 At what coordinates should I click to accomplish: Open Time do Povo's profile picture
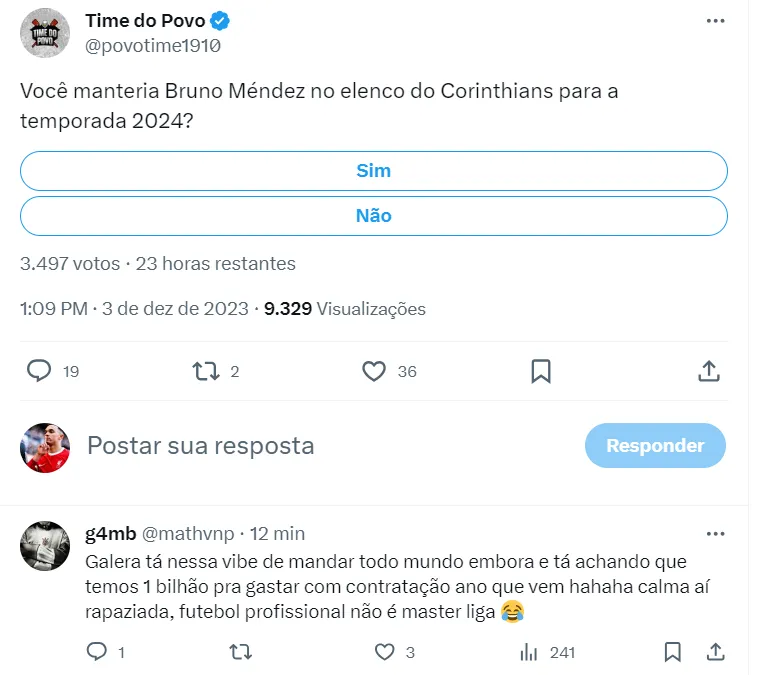click(45, 33)
